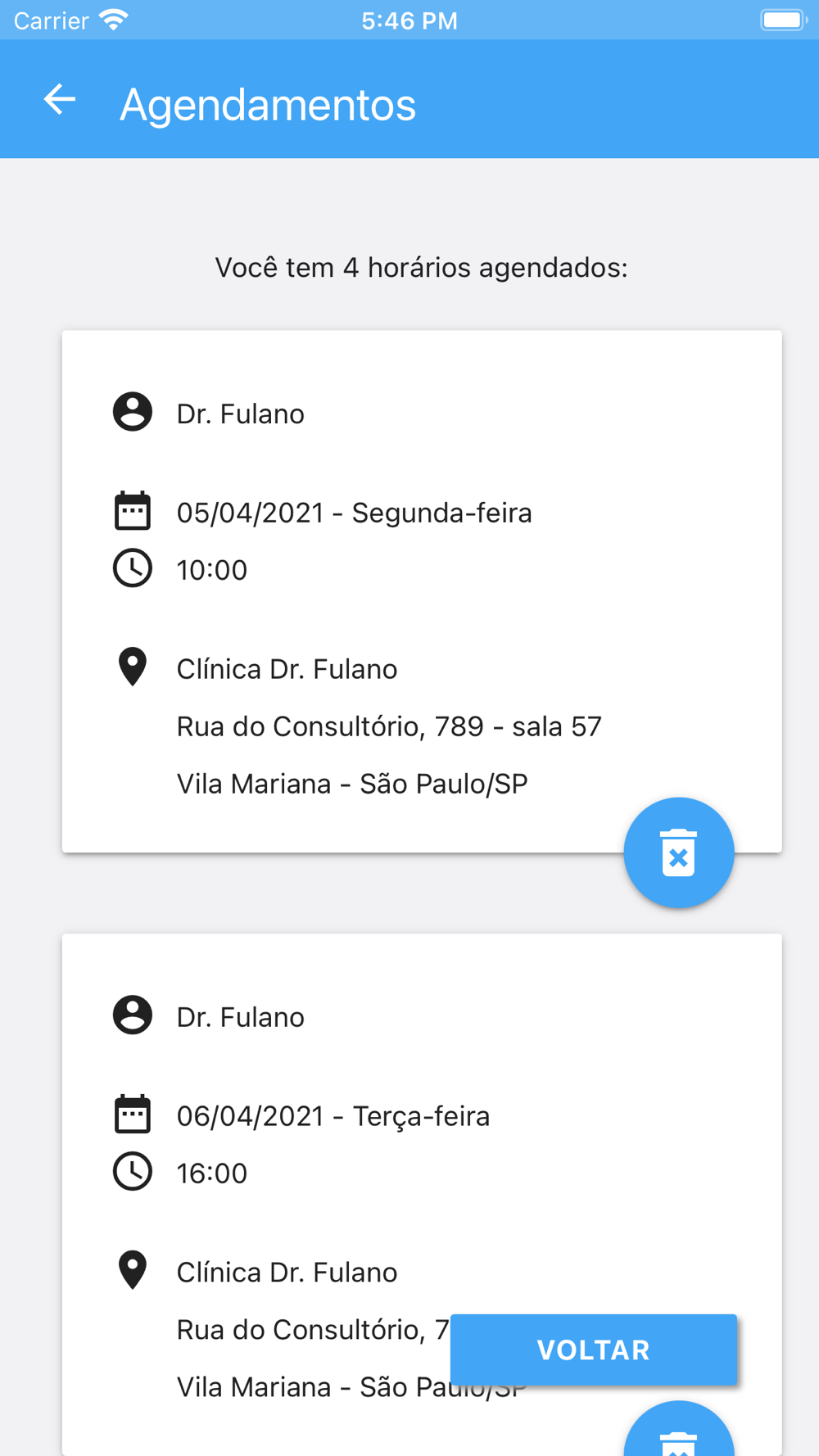Delete the 05/04/2021 10:00 appointment
Screen dimensions: 819x1456
coord(678,852)
